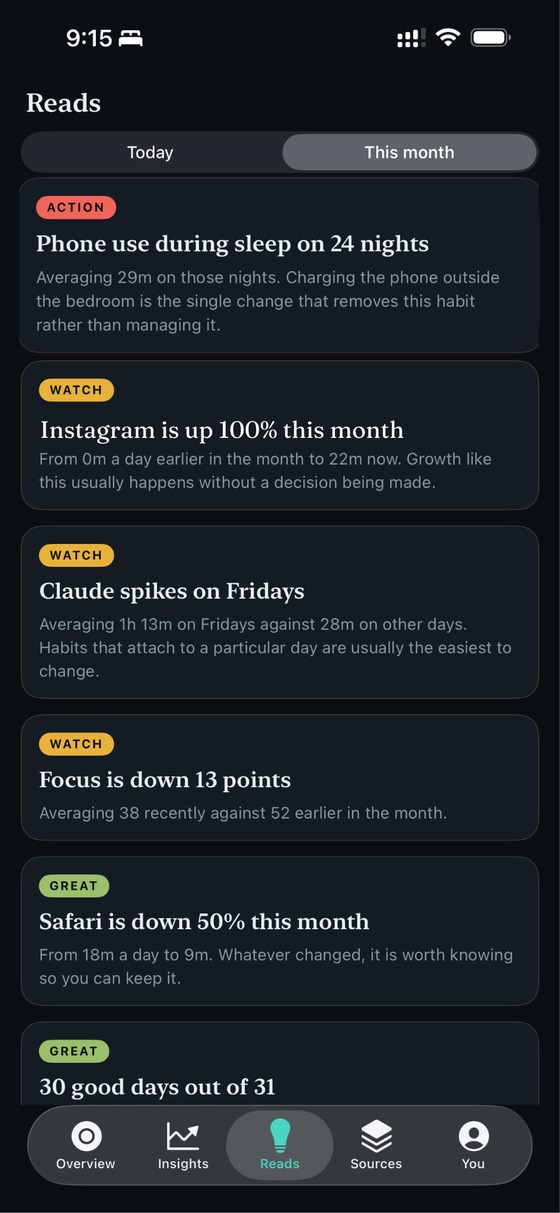Screen dimensions: 560x1213
Task: Go to the Overview tab
Action: point(86,1145)
